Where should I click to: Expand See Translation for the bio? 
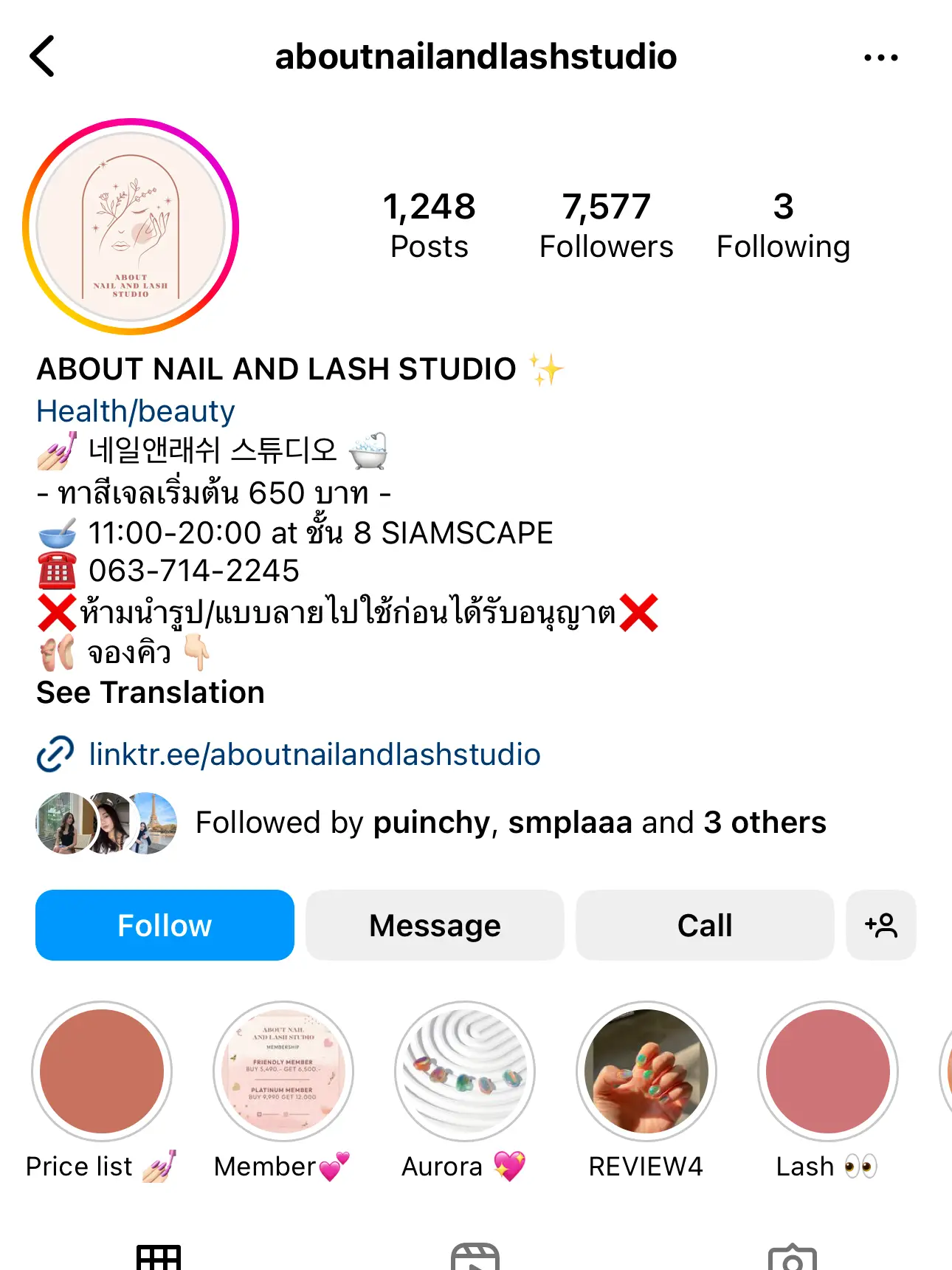coord(150,692)
